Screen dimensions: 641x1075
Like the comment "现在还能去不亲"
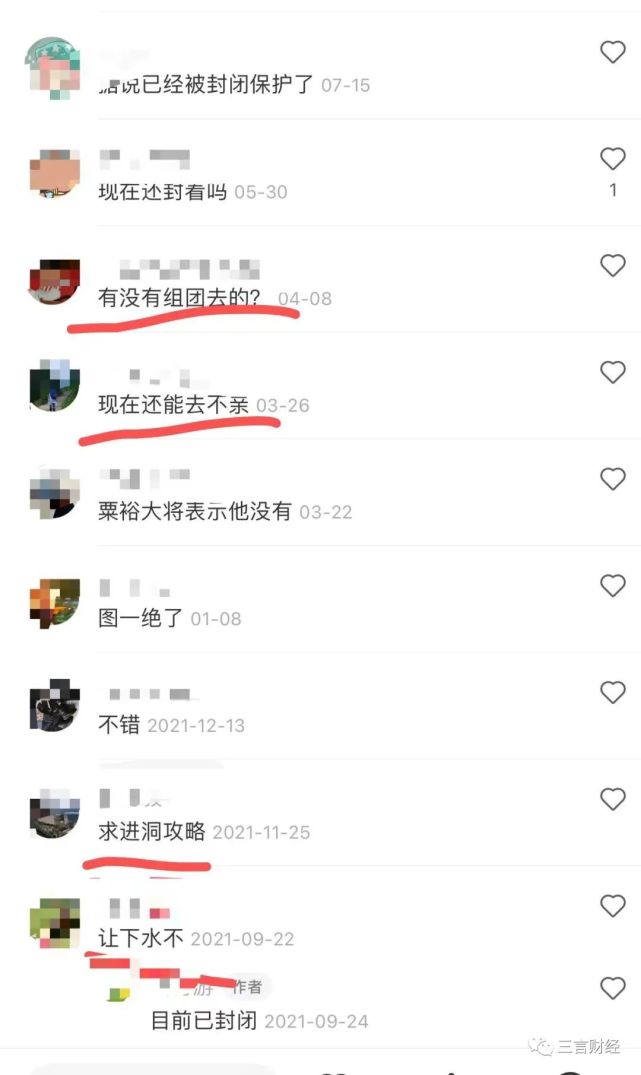[612, 372]
